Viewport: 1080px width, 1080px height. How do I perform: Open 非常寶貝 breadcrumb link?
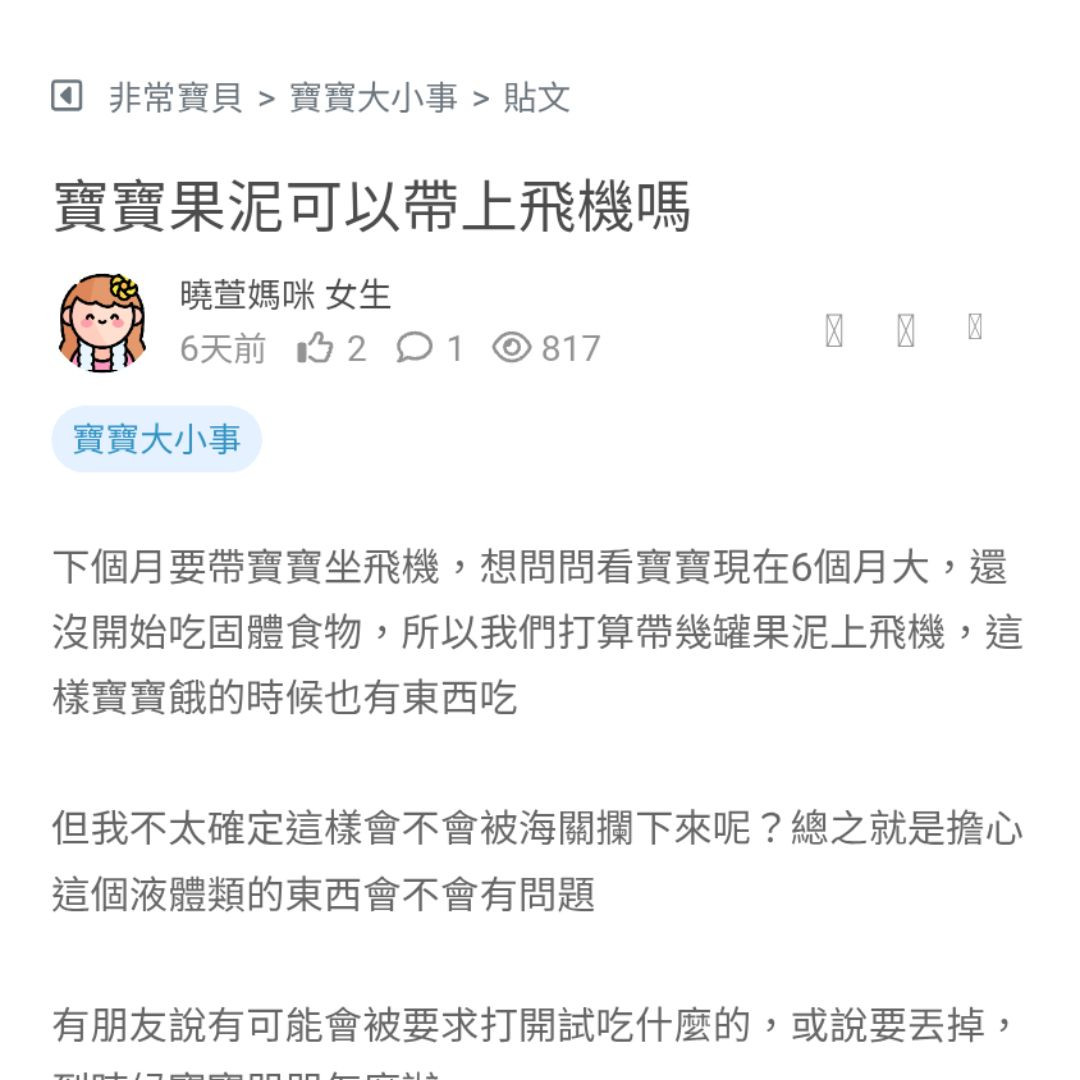coord(176,98)
